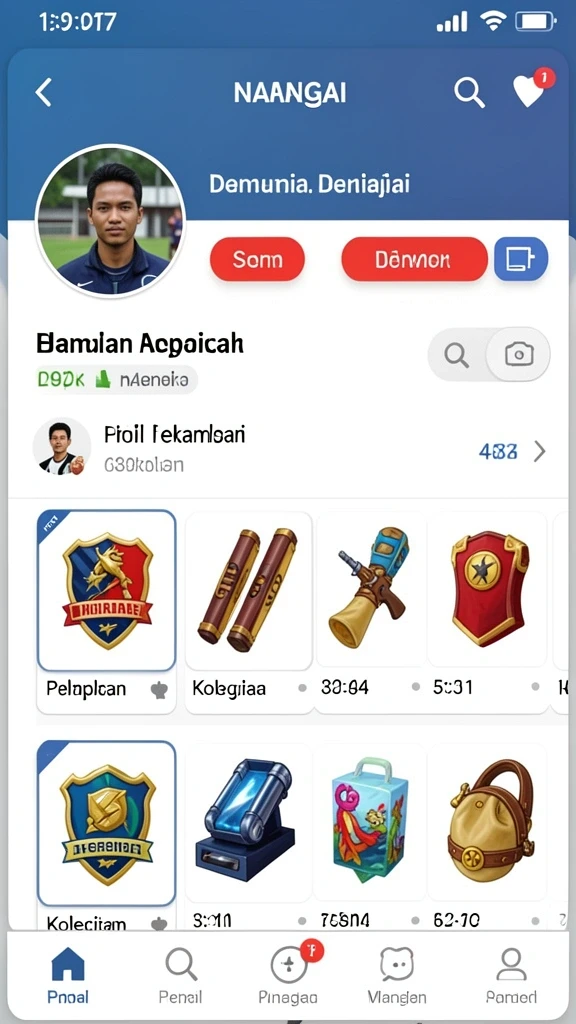Image resolution: width=576 pixels, height=1024 pixels.
Task: Open favorites heart with badge
Action: point(531,89)
